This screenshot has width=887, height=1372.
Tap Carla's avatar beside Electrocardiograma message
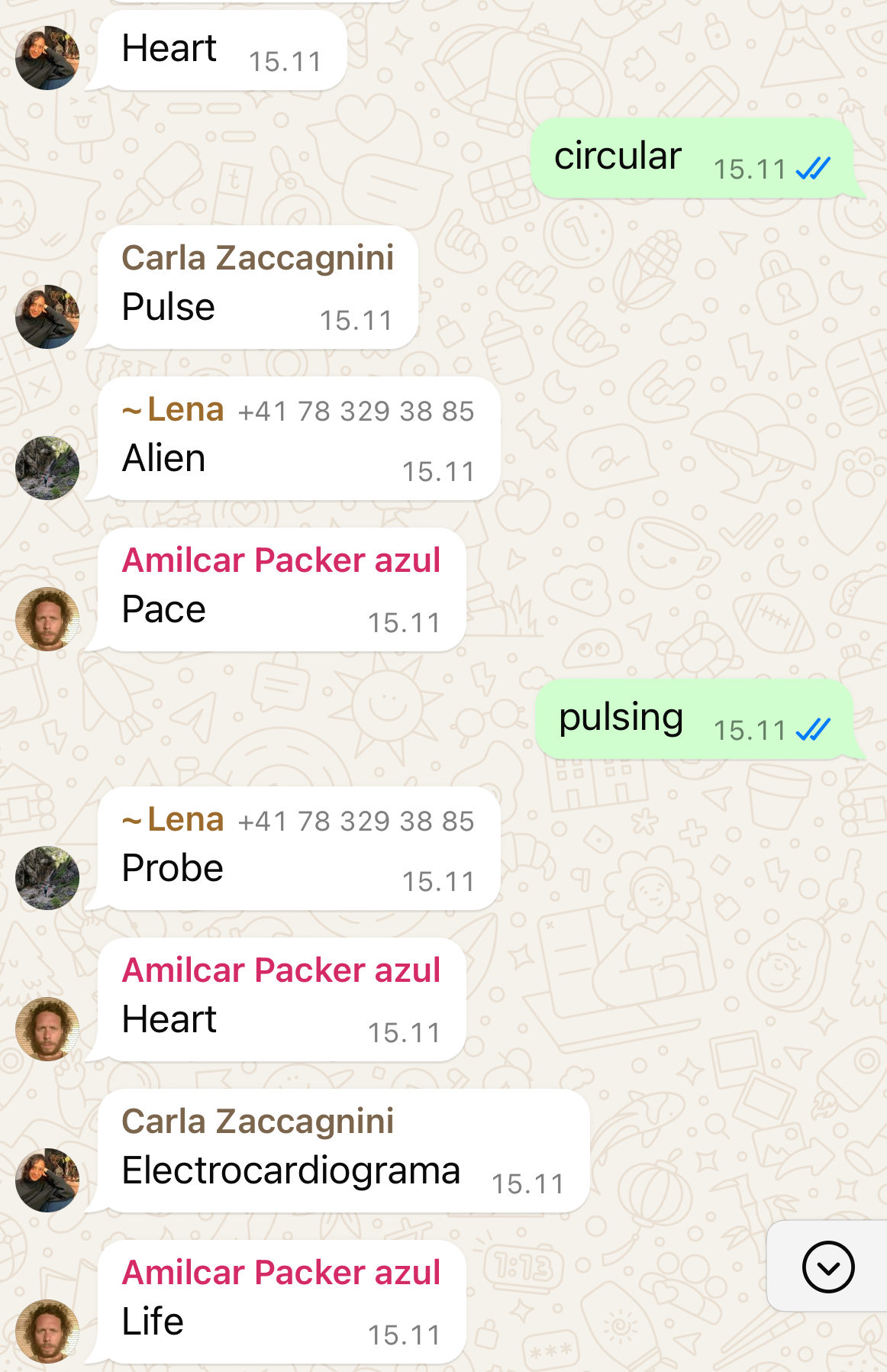pyautogui.click(x=47, y=1180)
